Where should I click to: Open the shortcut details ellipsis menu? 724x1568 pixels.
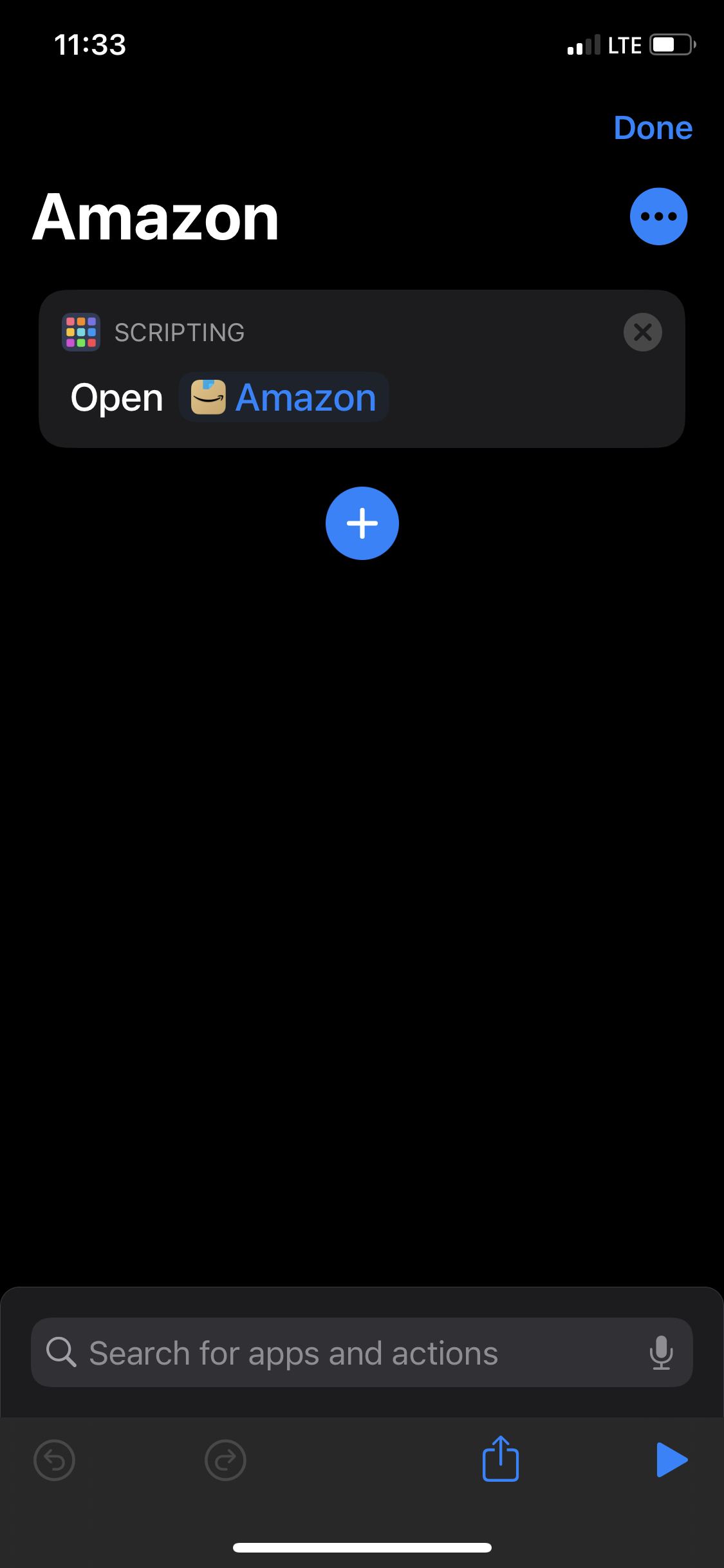pyautogui.click(x=658, y=216)
